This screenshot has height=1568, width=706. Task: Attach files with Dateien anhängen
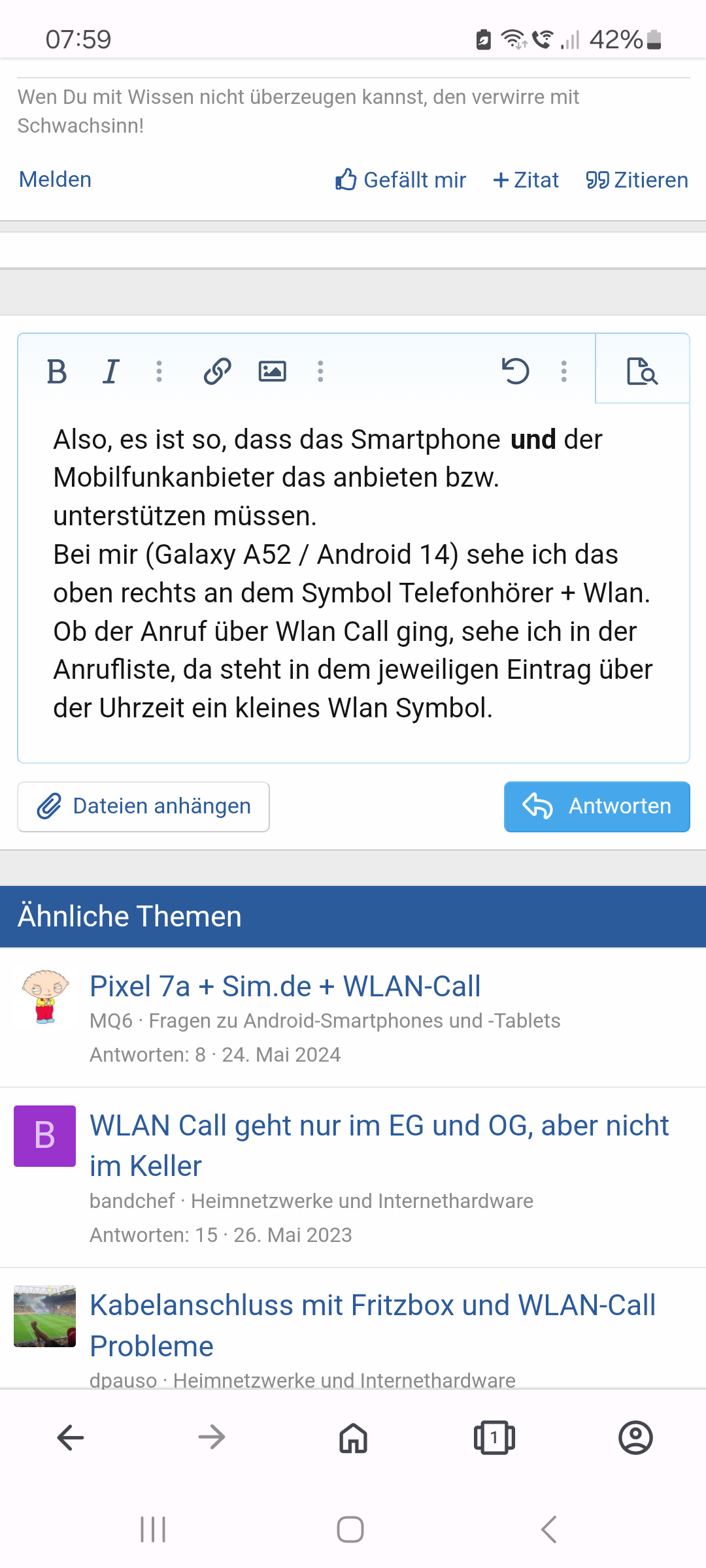[144, 806]
